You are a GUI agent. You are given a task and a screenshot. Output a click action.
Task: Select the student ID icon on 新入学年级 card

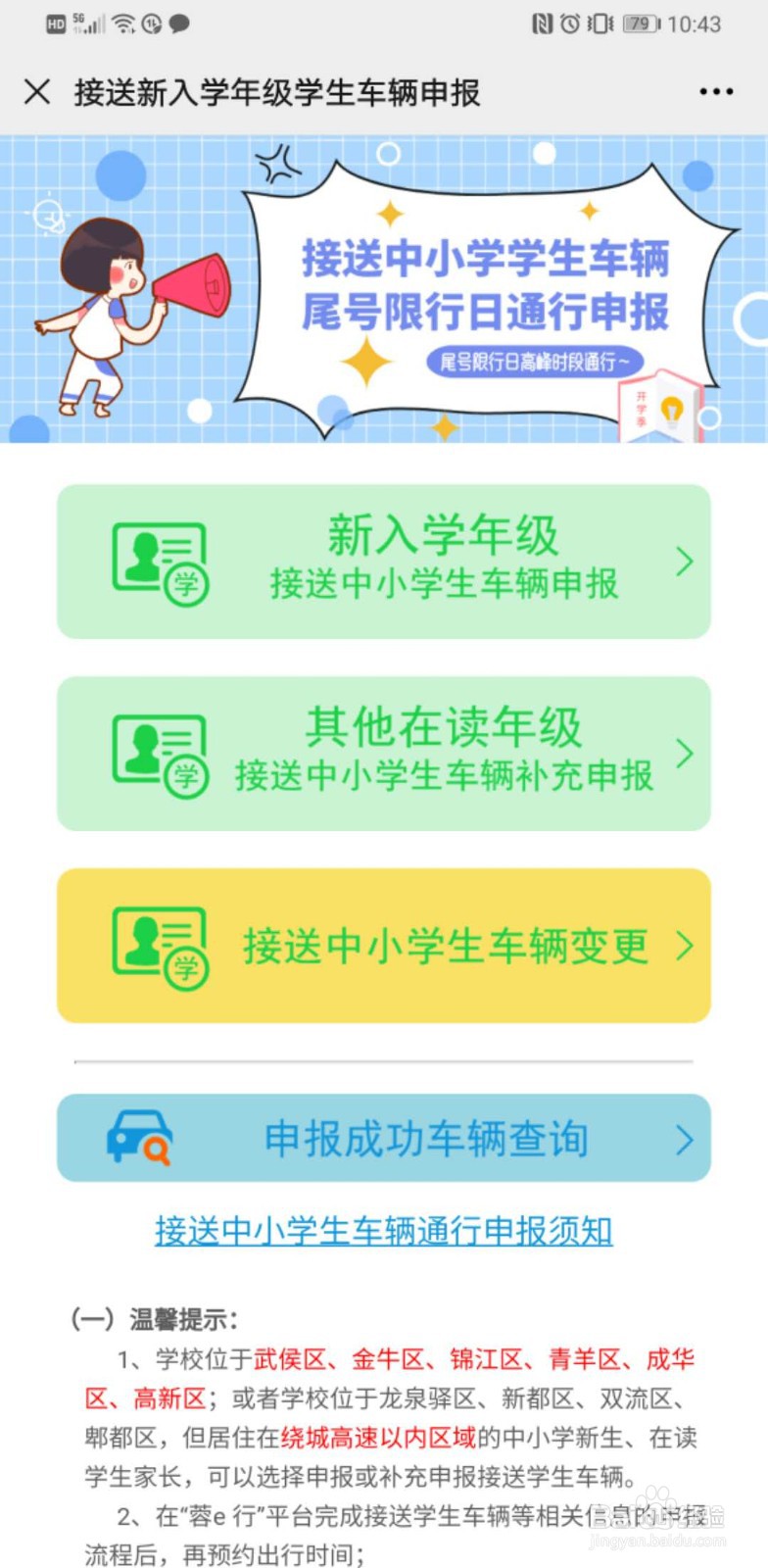coord(160,561)
